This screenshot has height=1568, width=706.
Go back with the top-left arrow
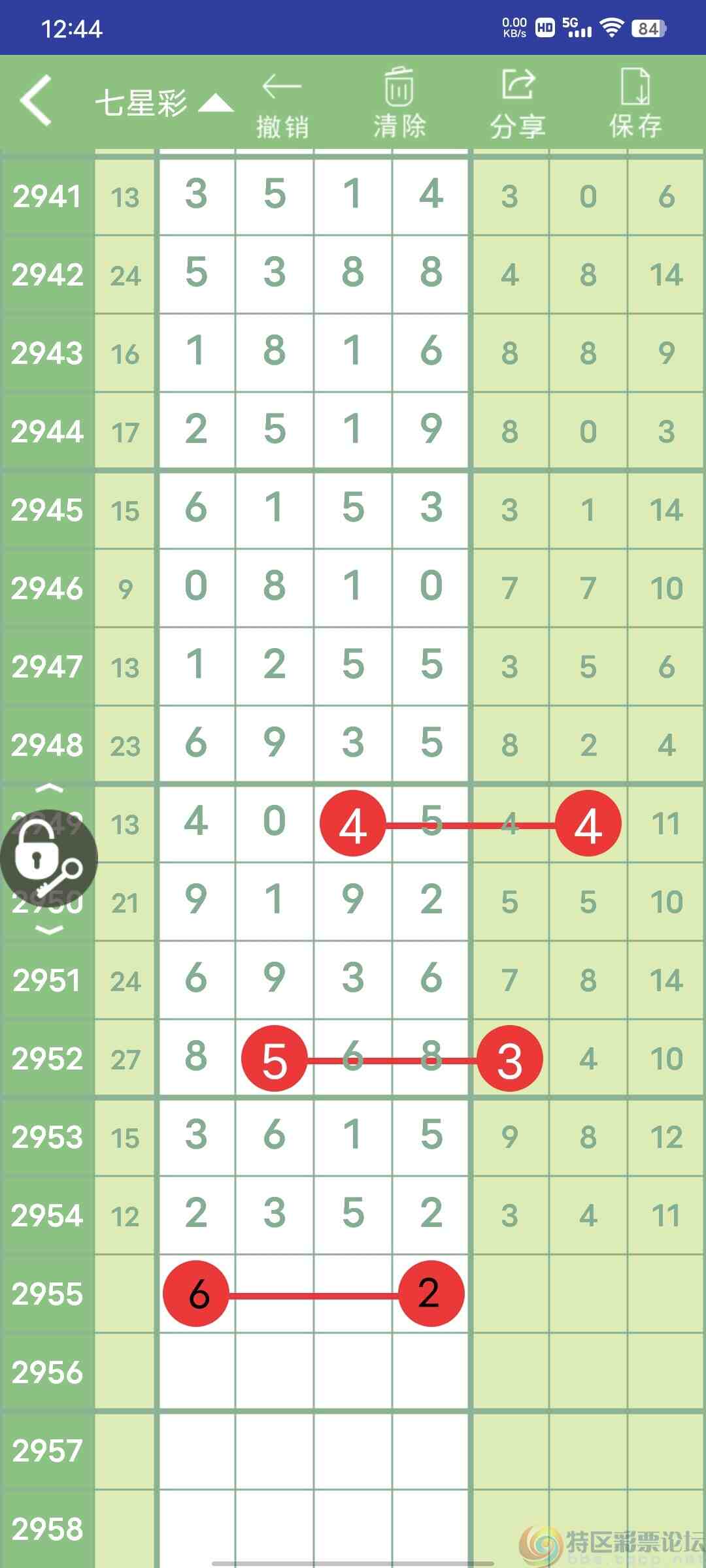(36, 101)
